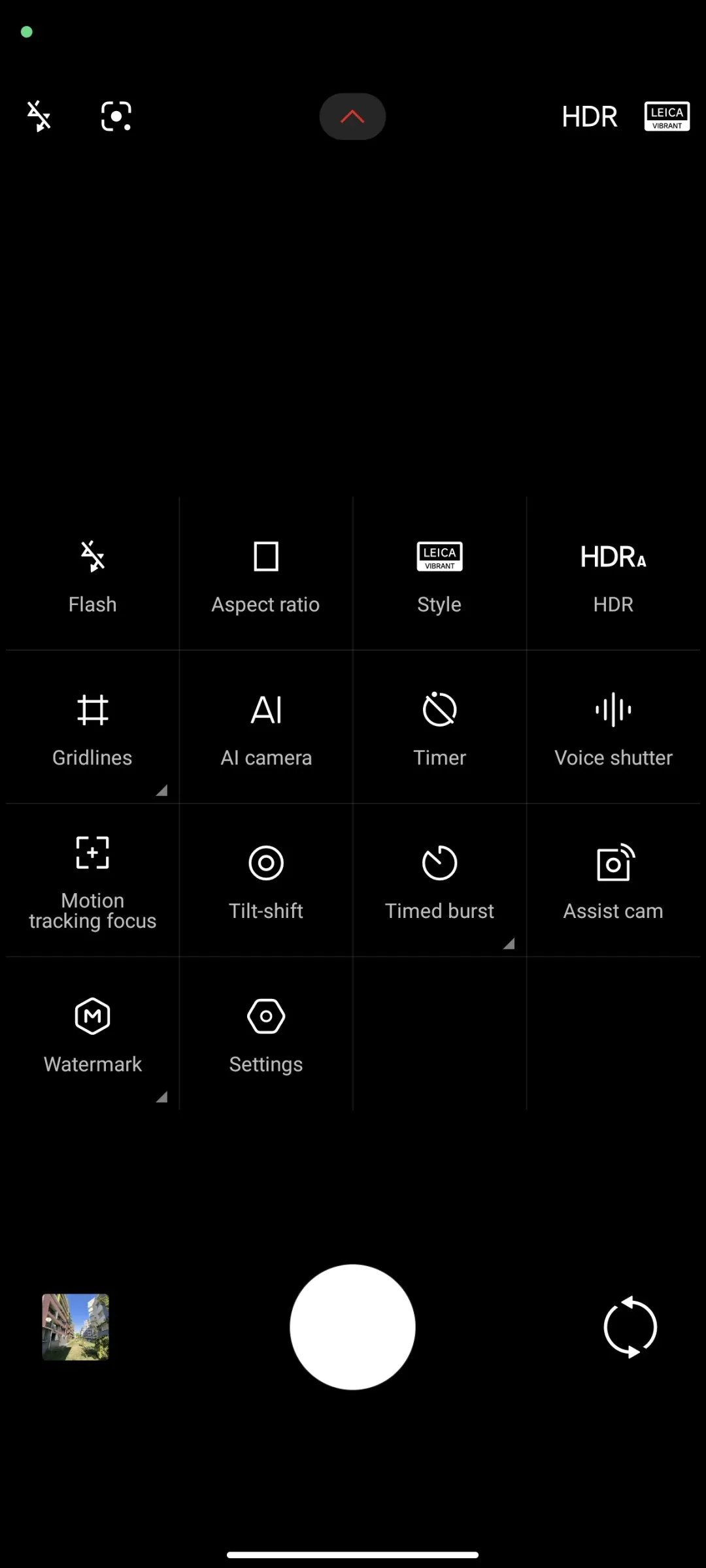Open Timed burst option
The image size is (706, 1568).
[439, 881]
